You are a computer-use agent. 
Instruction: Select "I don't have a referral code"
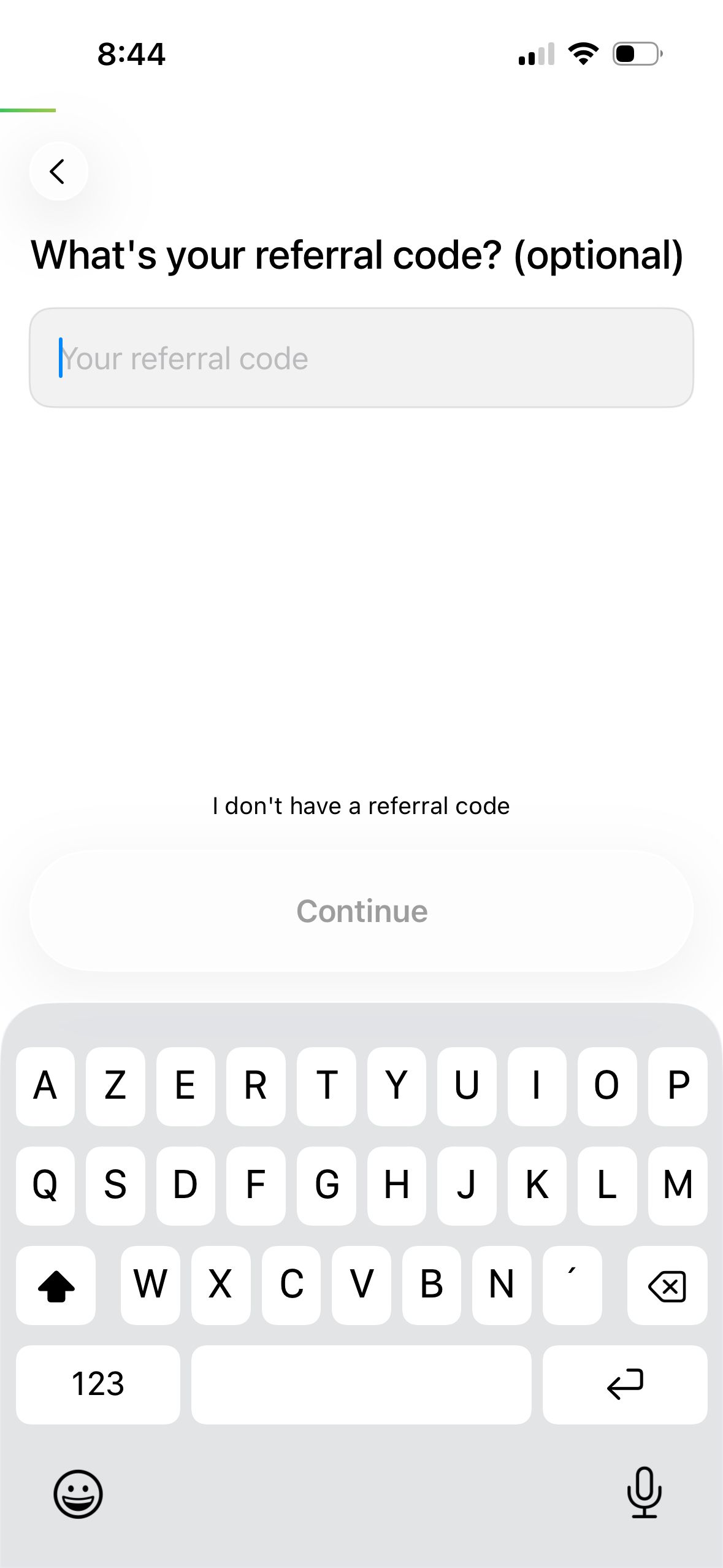[x=361, y=805]
